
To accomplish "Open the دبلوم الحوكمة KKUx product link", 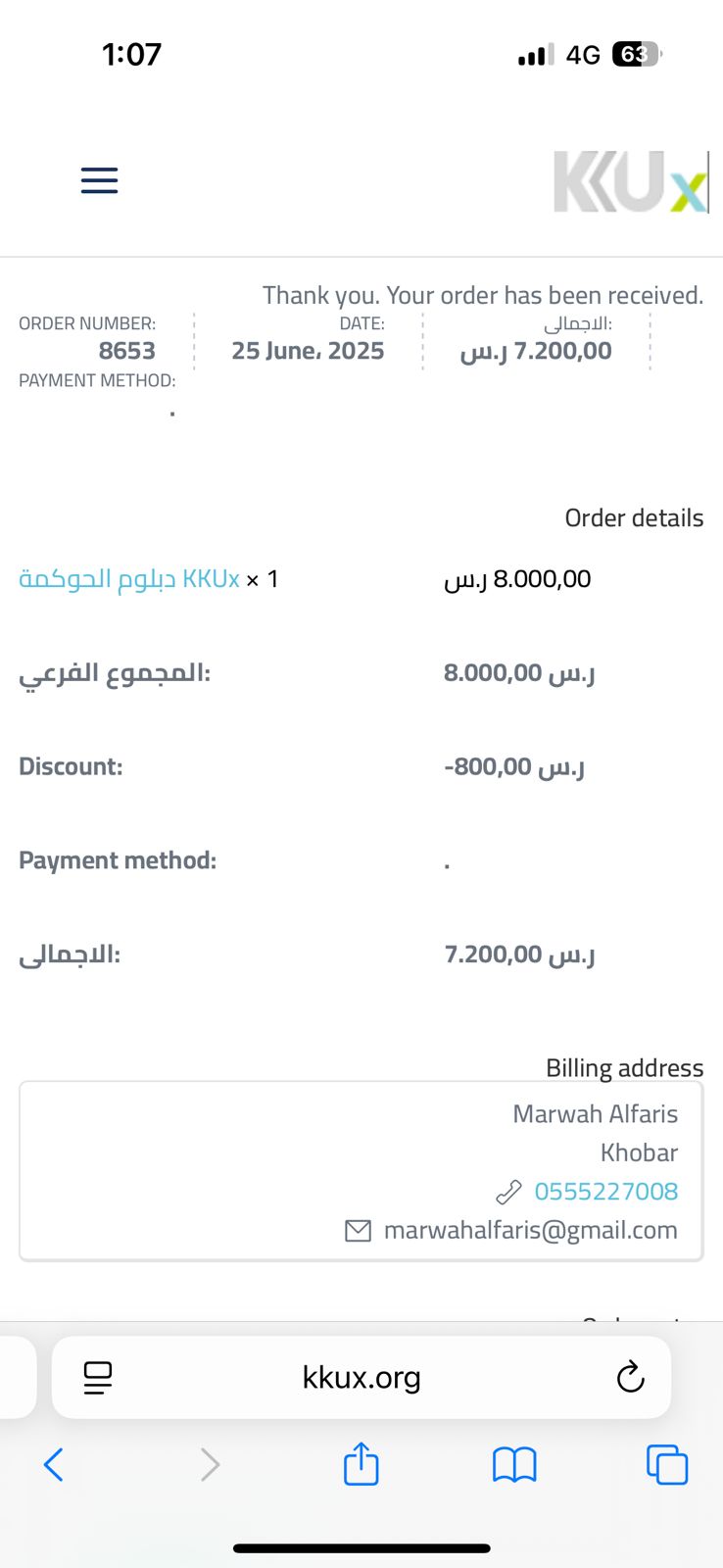I will [129, 579].
